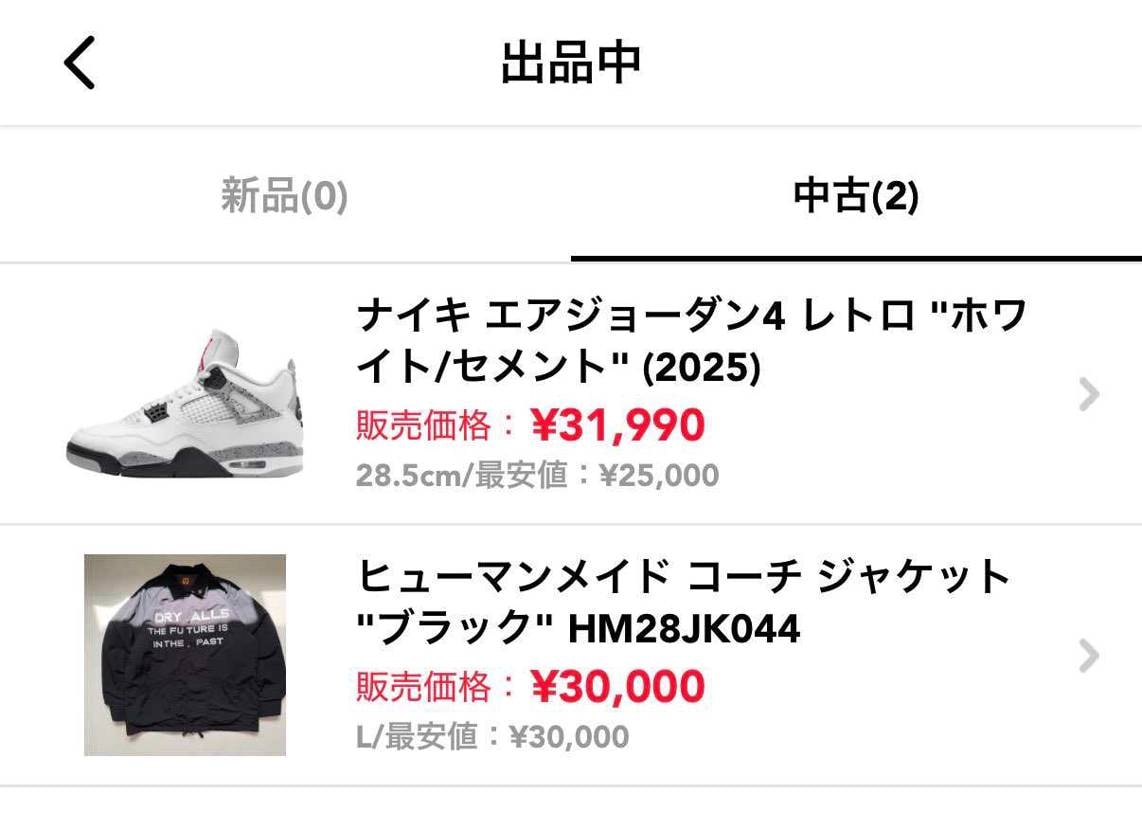This screenshot has height=830, width=1142.
Task: Go back using the top-left arrow
Action: (x=79, y=63)
